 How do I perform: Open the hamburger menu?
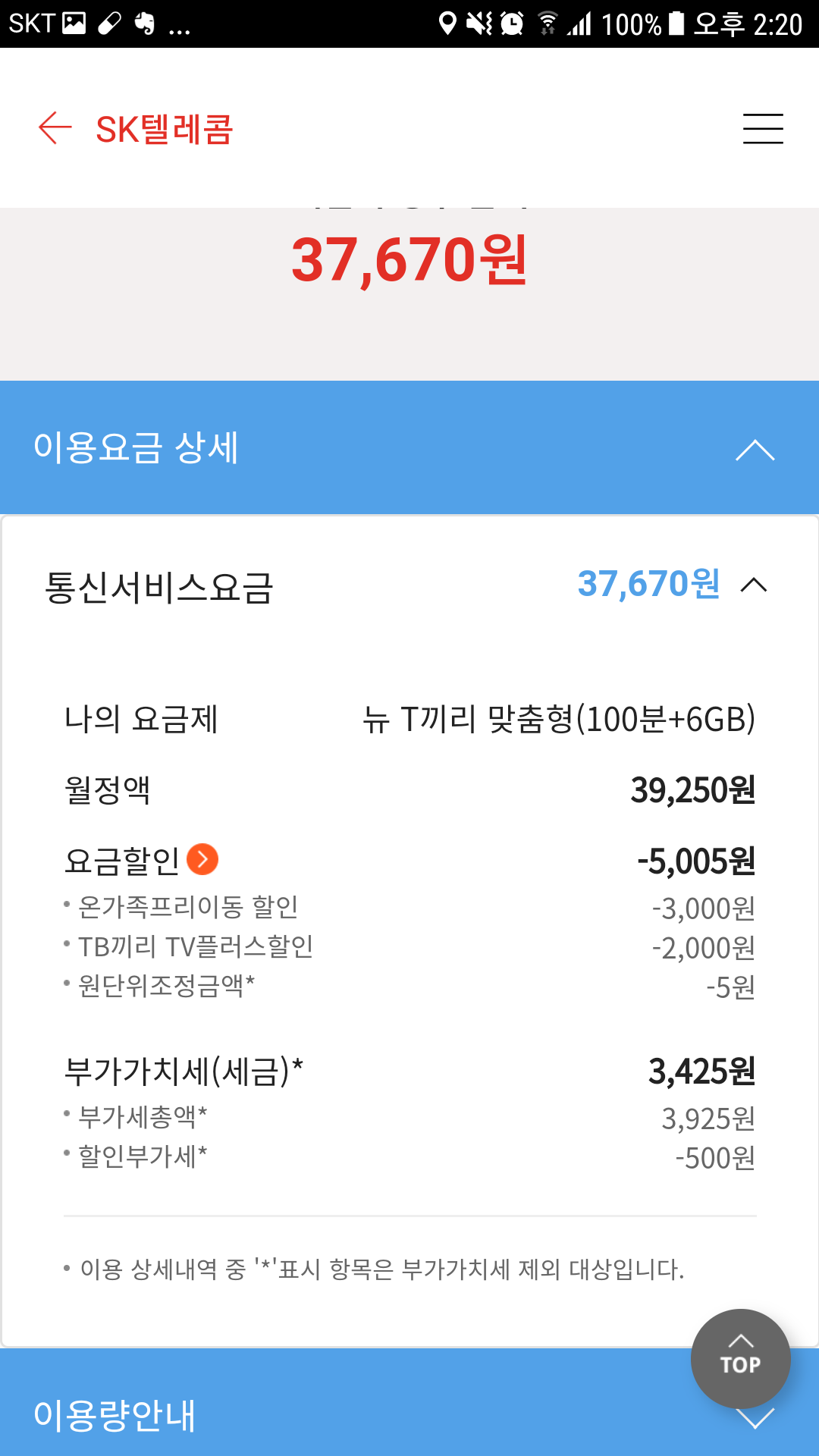(x=762, y=128)
